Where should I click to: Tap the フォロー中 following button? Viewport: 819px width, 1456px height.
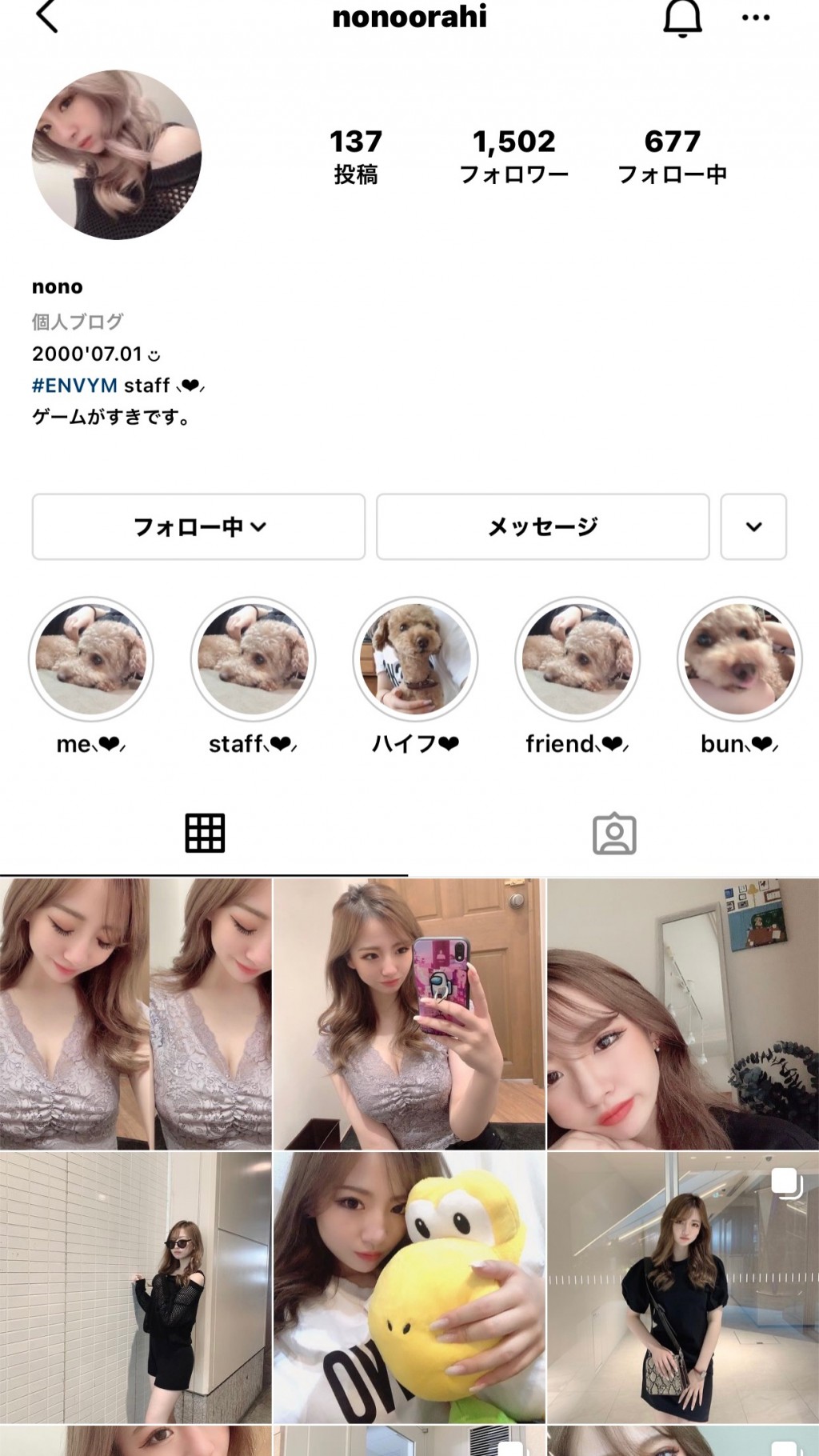coord(198,526)
